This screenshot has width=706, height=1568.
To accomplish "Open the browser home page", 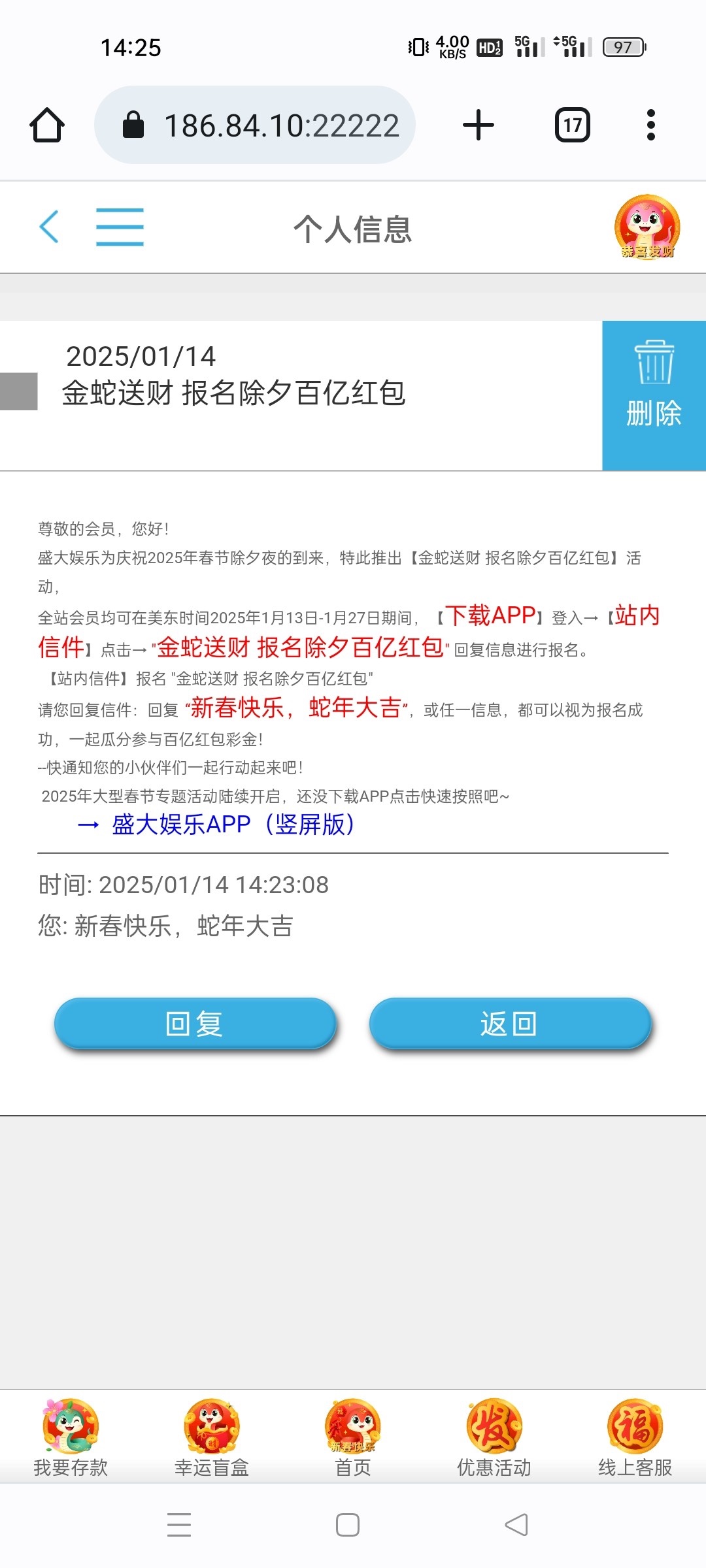I will 47,125.
